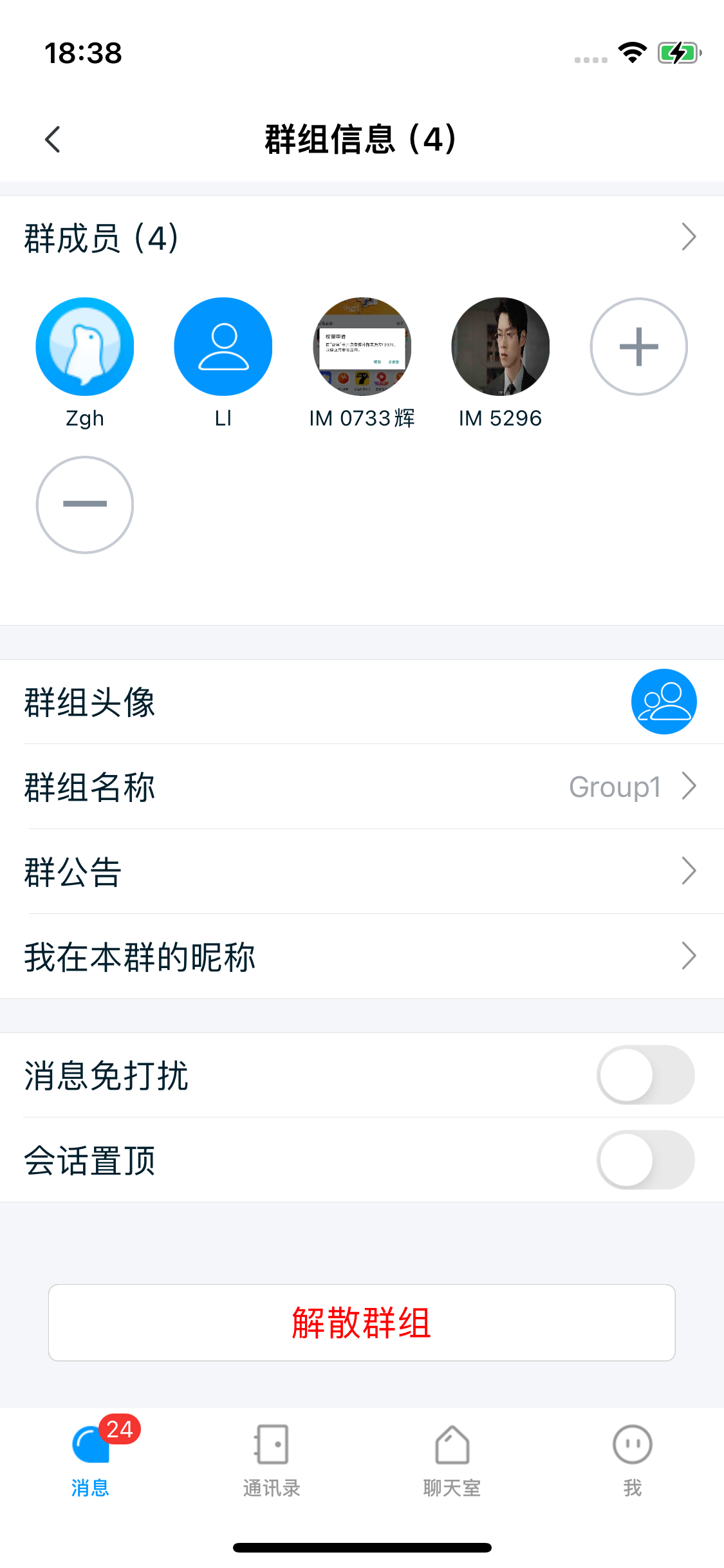Click the LI member avatar
This screenshot has width=724, height=1568.
(x=223, y=346)
